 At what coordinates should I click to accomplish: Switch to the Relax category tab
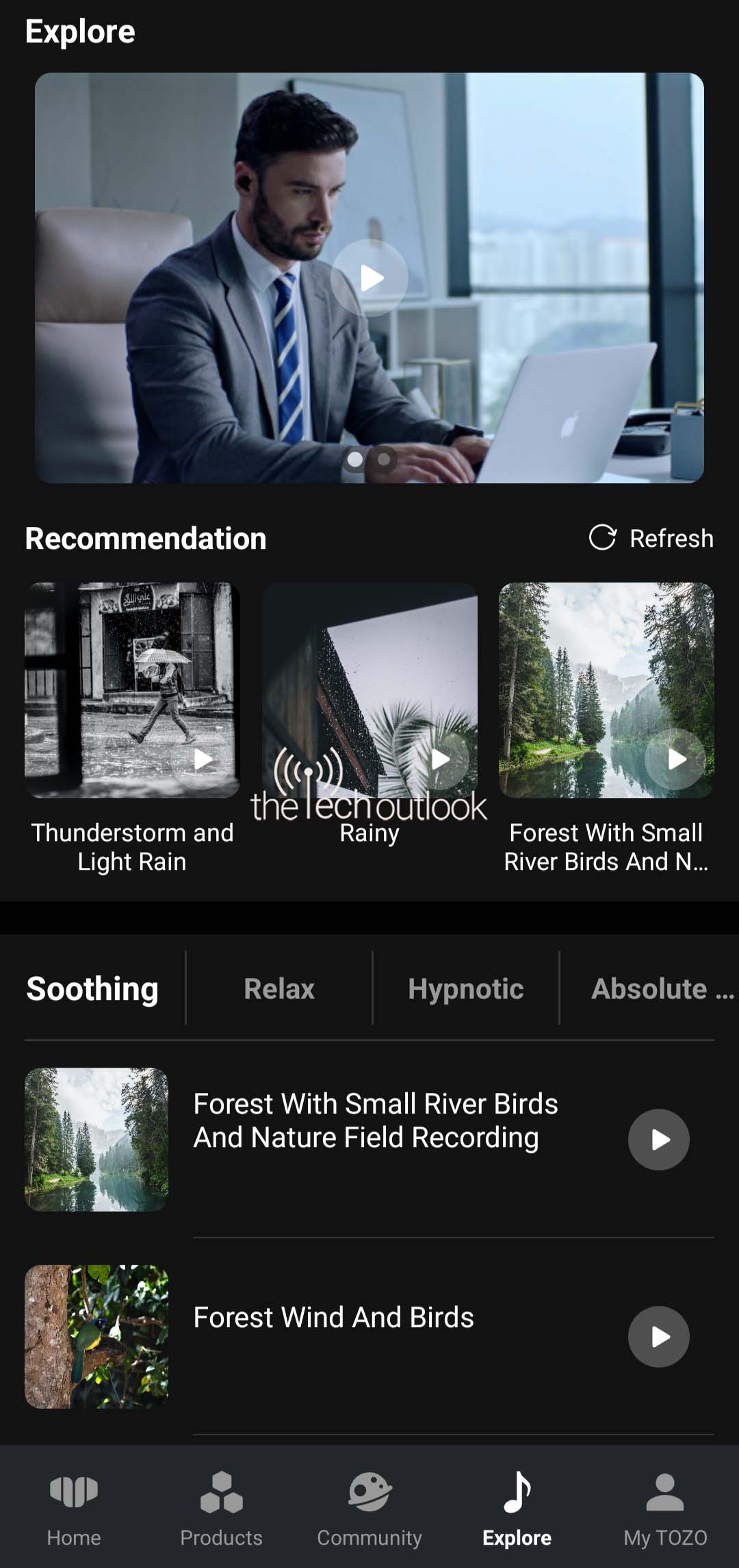279,988
